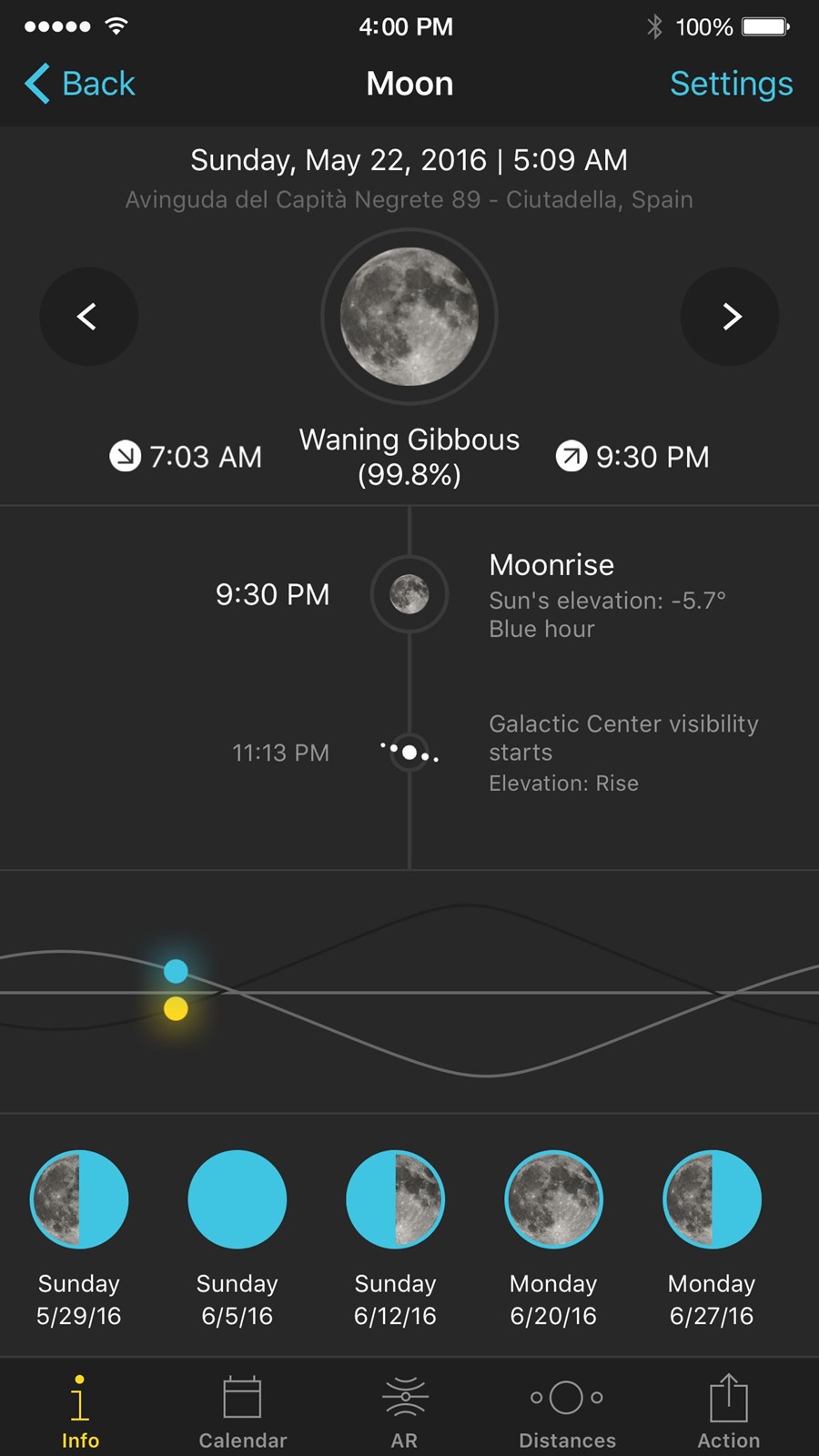
Task: Select Galactic Center visibility starts event
Action: [x=409, y=753]
